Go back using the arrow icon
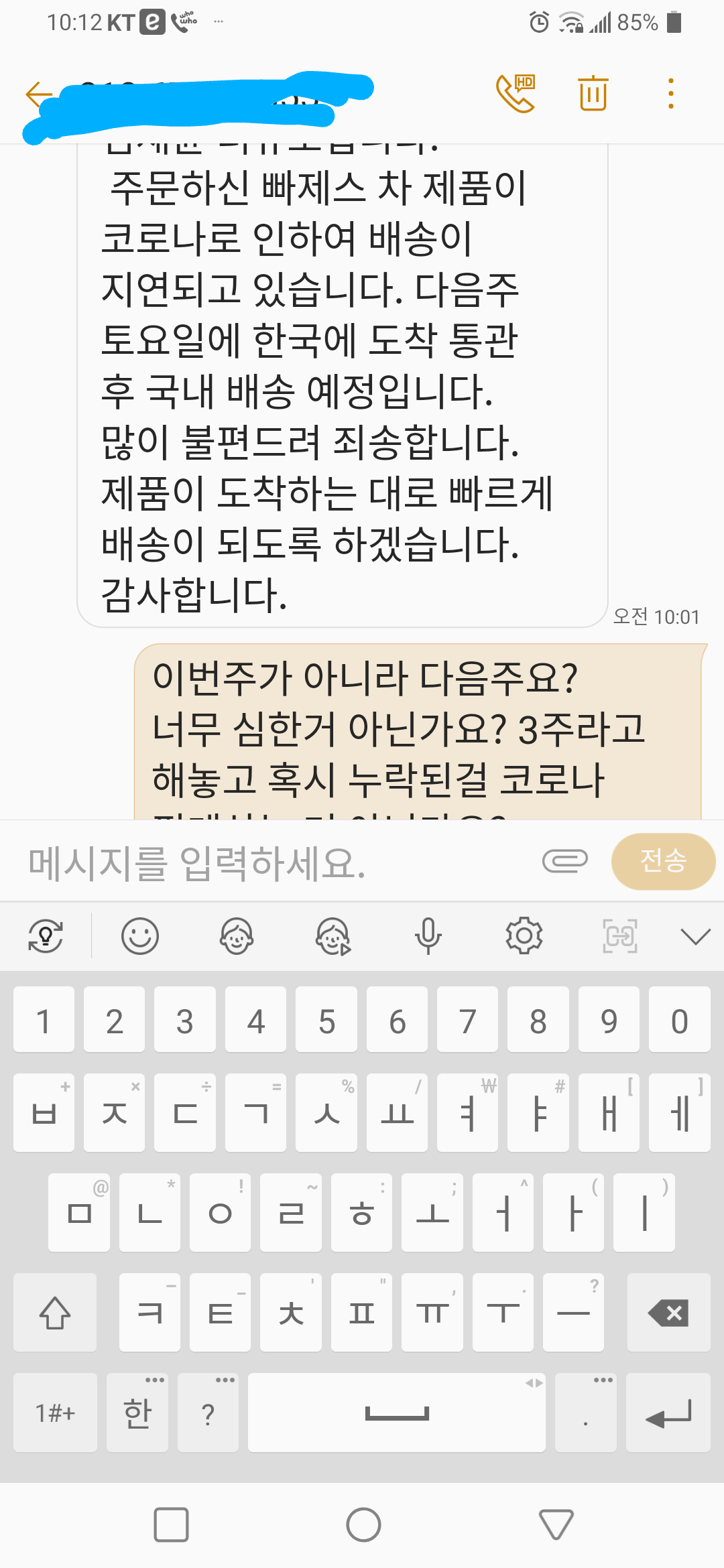Image resolution: width=724 pixels, height=1568 pixels. 39,94
